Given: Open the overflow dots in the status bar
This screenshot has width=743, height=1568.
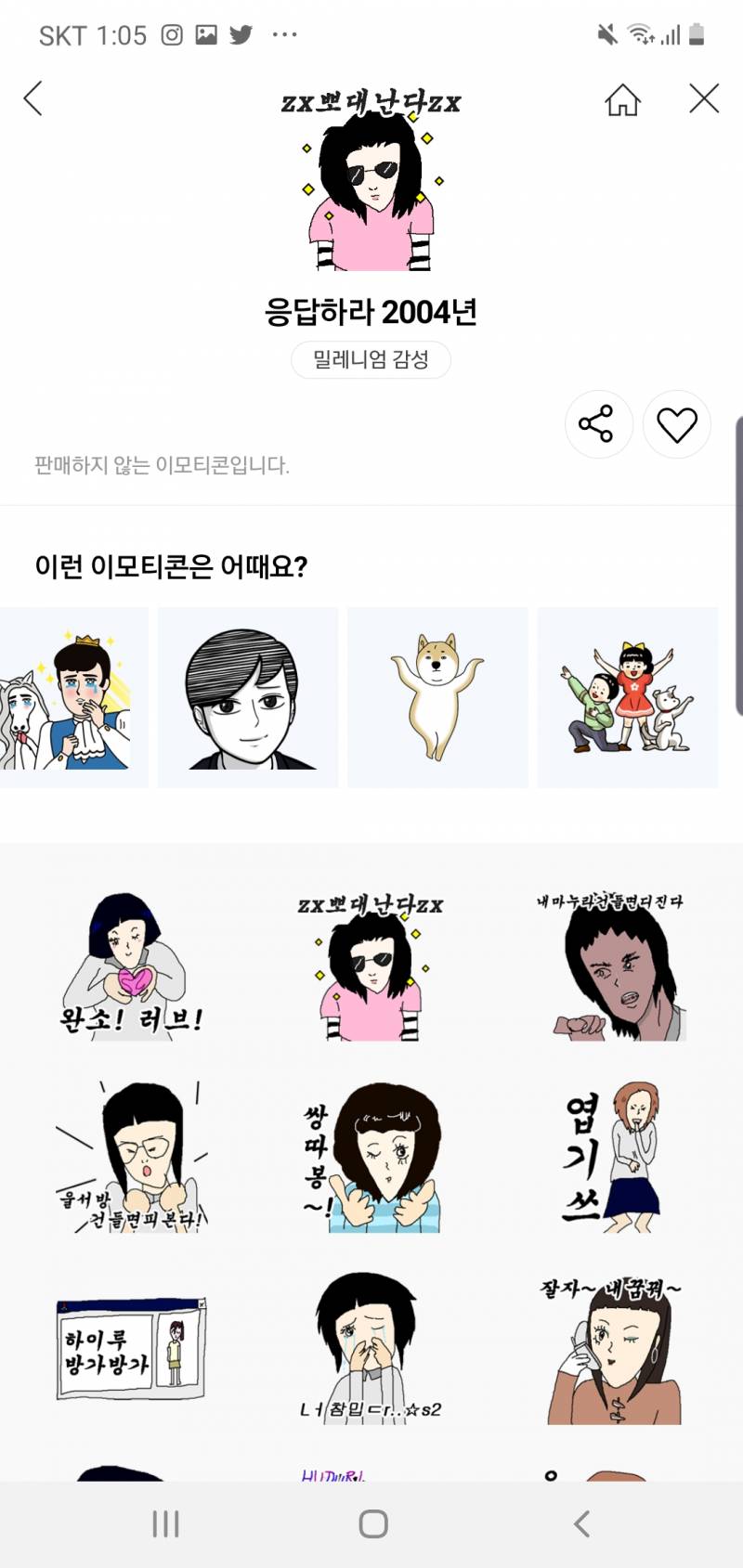Looking at the screenshot, I should point(284,33).
